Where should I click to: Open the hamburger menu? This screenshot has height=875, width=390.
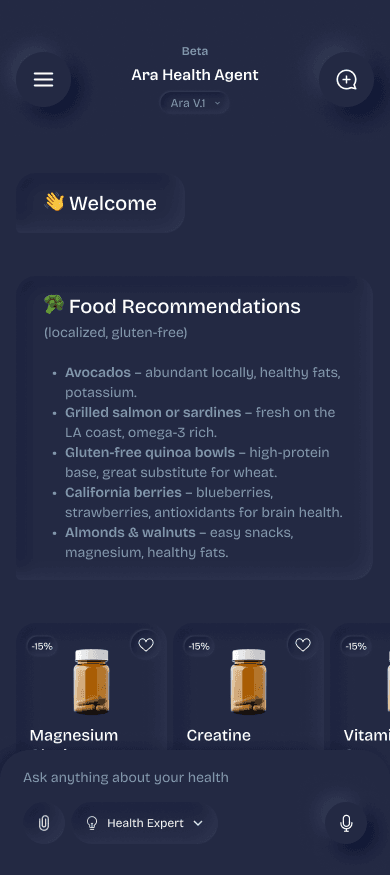(x=44, y=80)
